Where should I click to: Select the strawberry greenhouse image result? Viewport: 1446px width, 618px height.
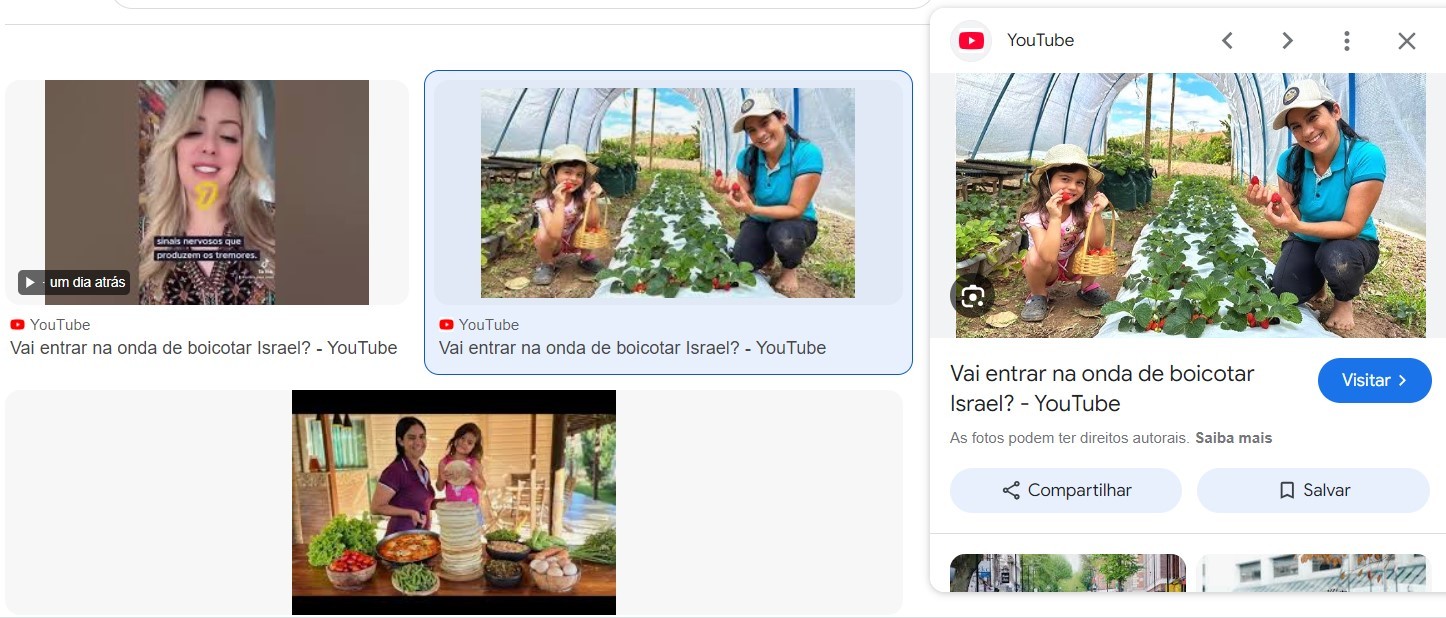667,193
